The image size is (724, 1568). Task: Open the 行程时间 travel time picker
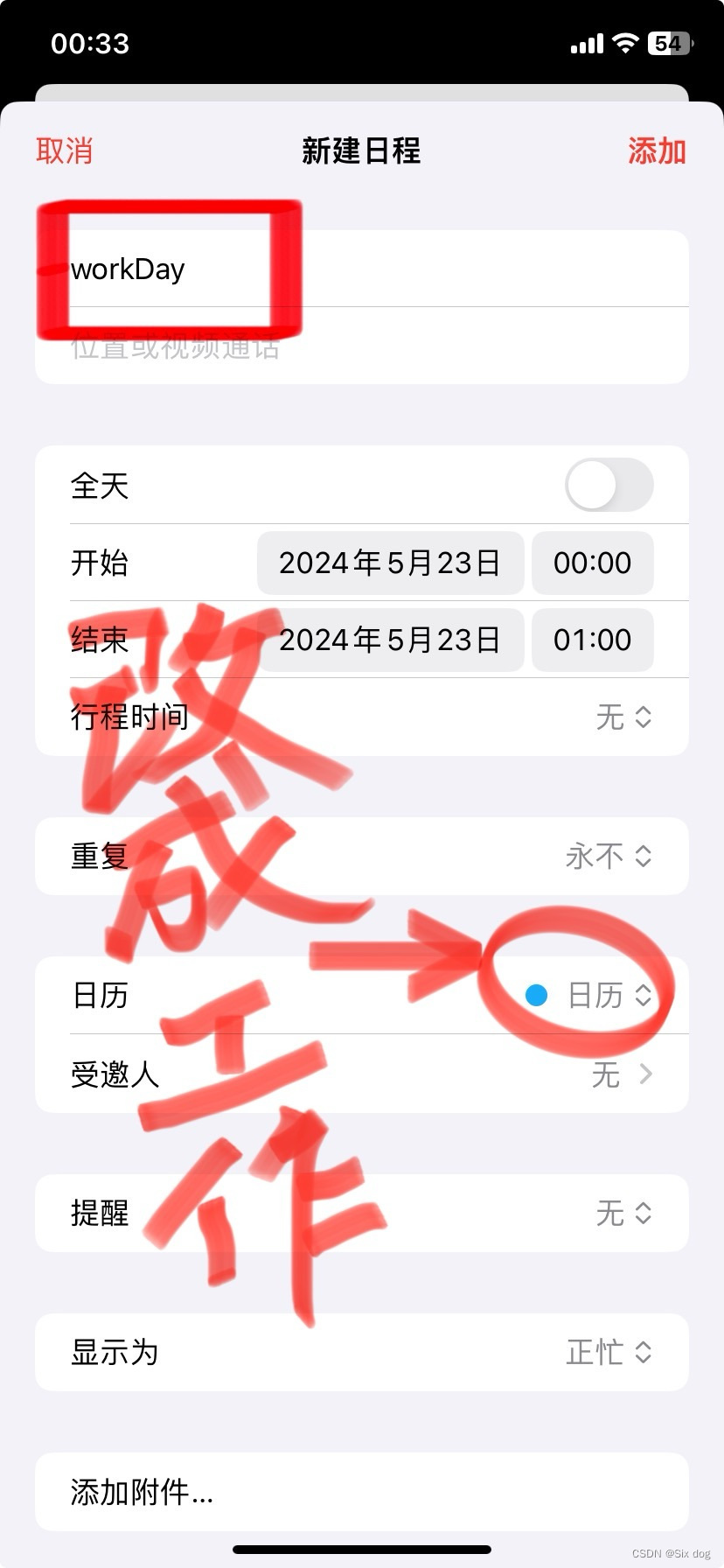(x=623, y=717)
